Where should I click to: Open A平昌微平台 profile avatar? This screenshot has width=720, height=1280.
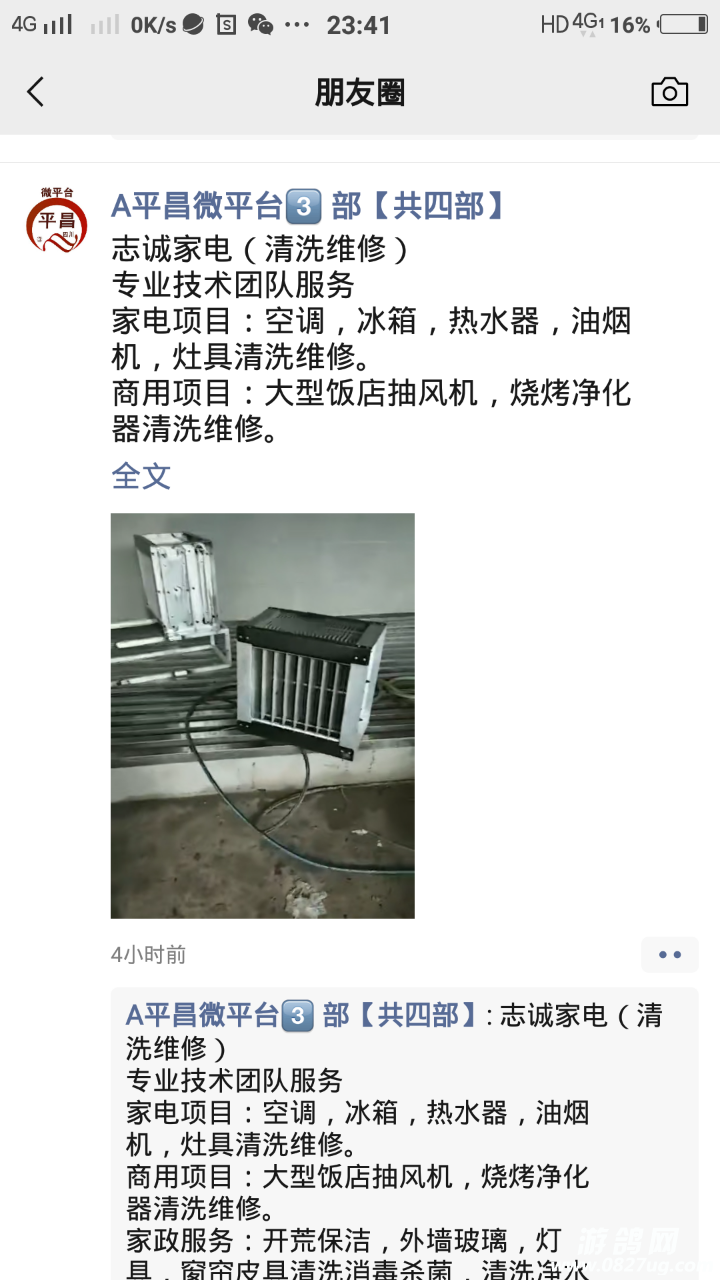pyautogui.click(x=56, y=223)
